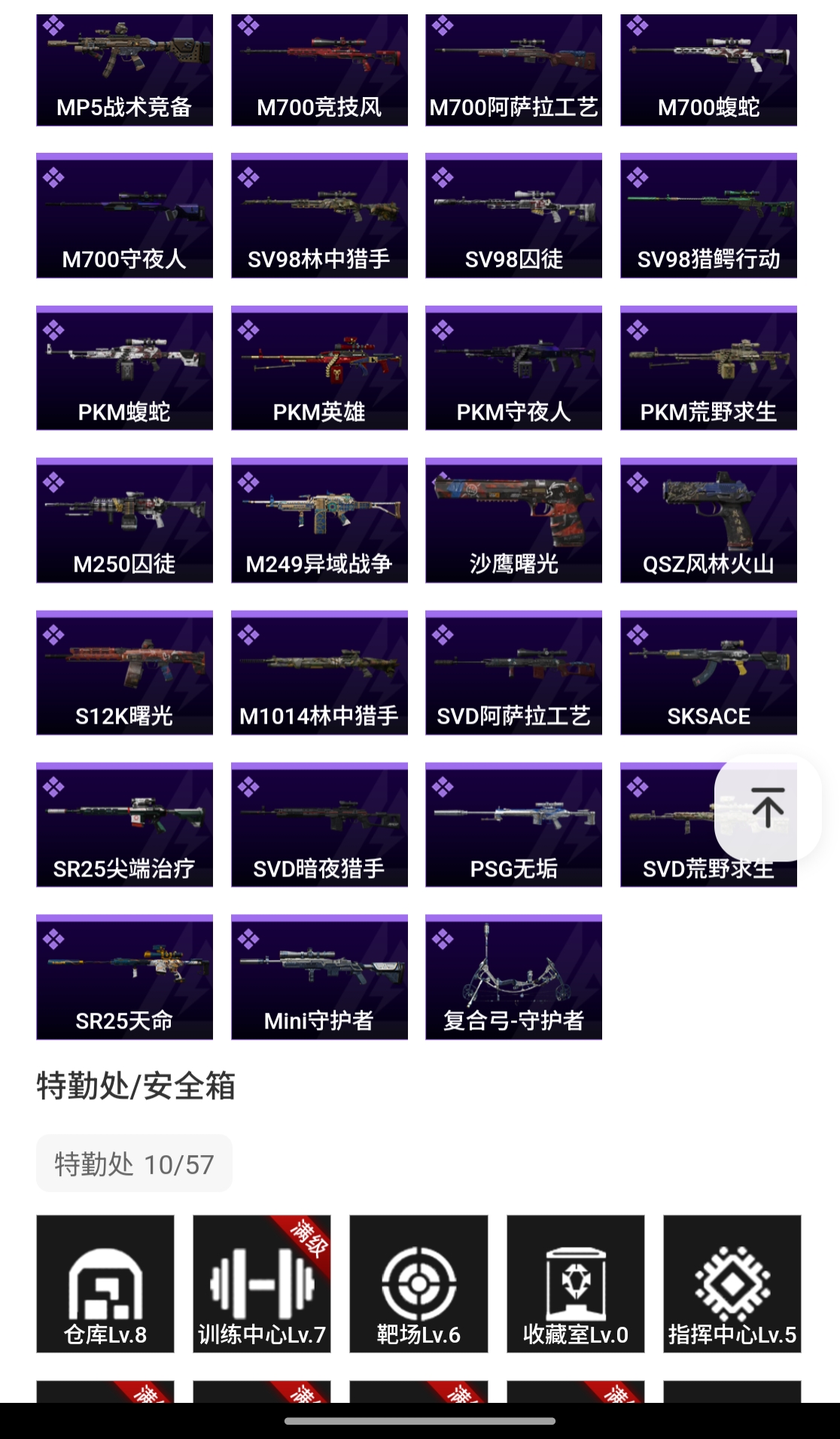Select the 特勤处 10/57 chip

pos(134,1164)
